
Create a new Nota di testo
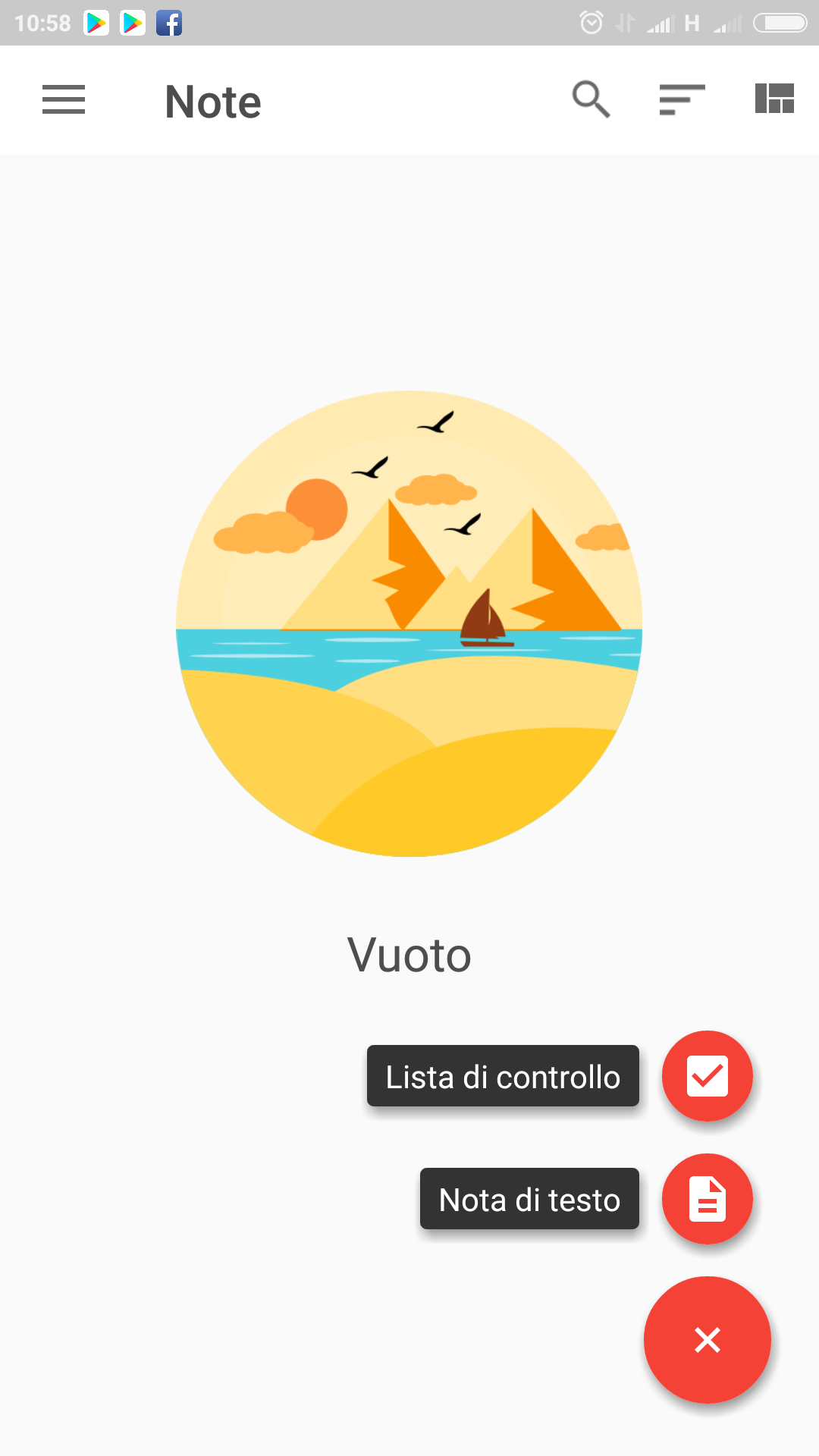708,1199
